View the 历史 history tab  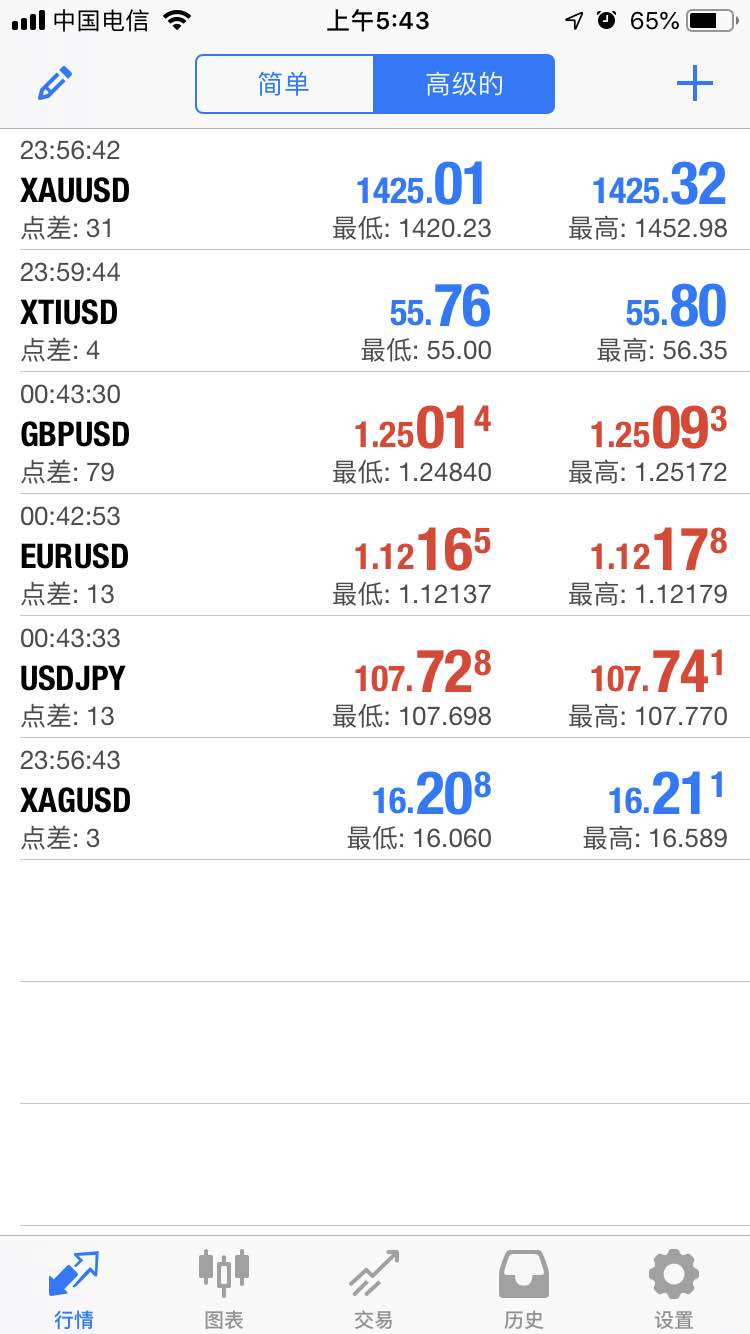pyautogui.click(x=524, y=1288)
